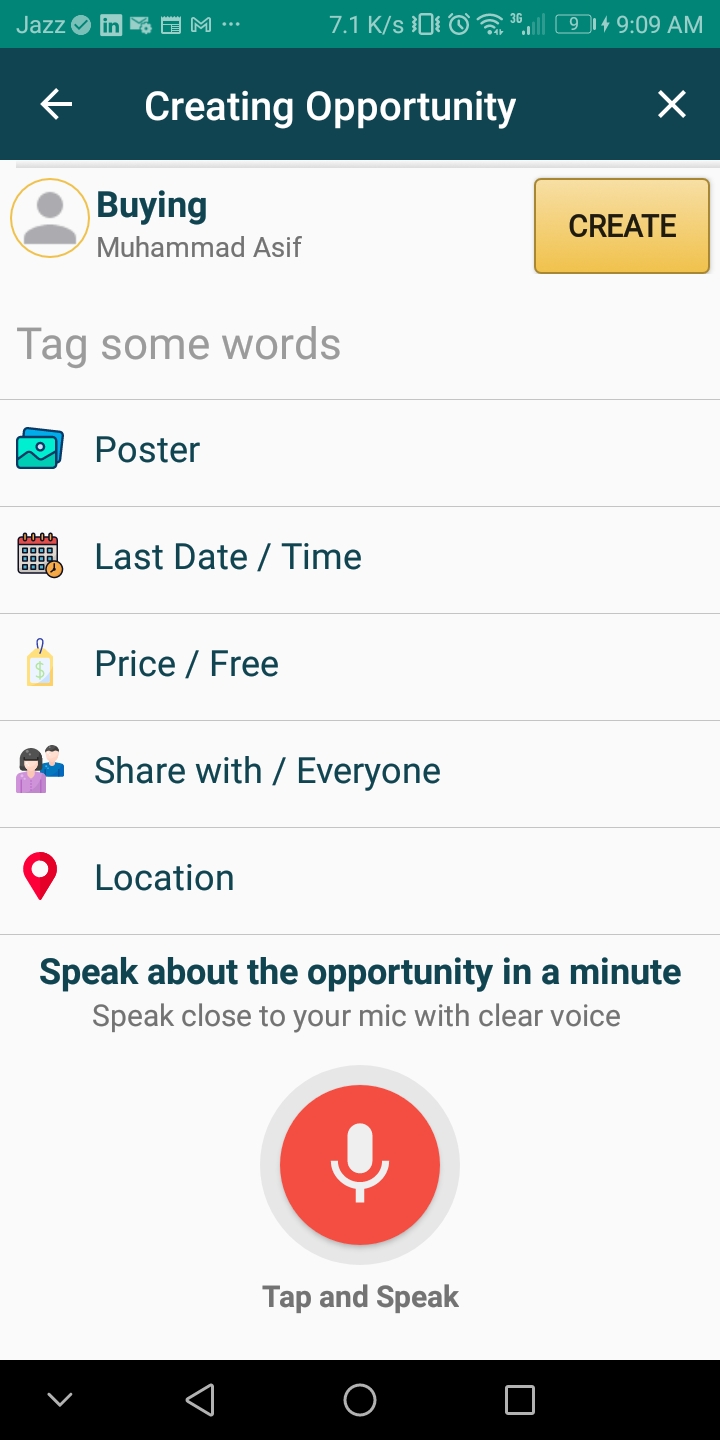Tap the yellow CREATE button
The width and height of the screenshot is (720, 1440).
(x=621, y=226)
